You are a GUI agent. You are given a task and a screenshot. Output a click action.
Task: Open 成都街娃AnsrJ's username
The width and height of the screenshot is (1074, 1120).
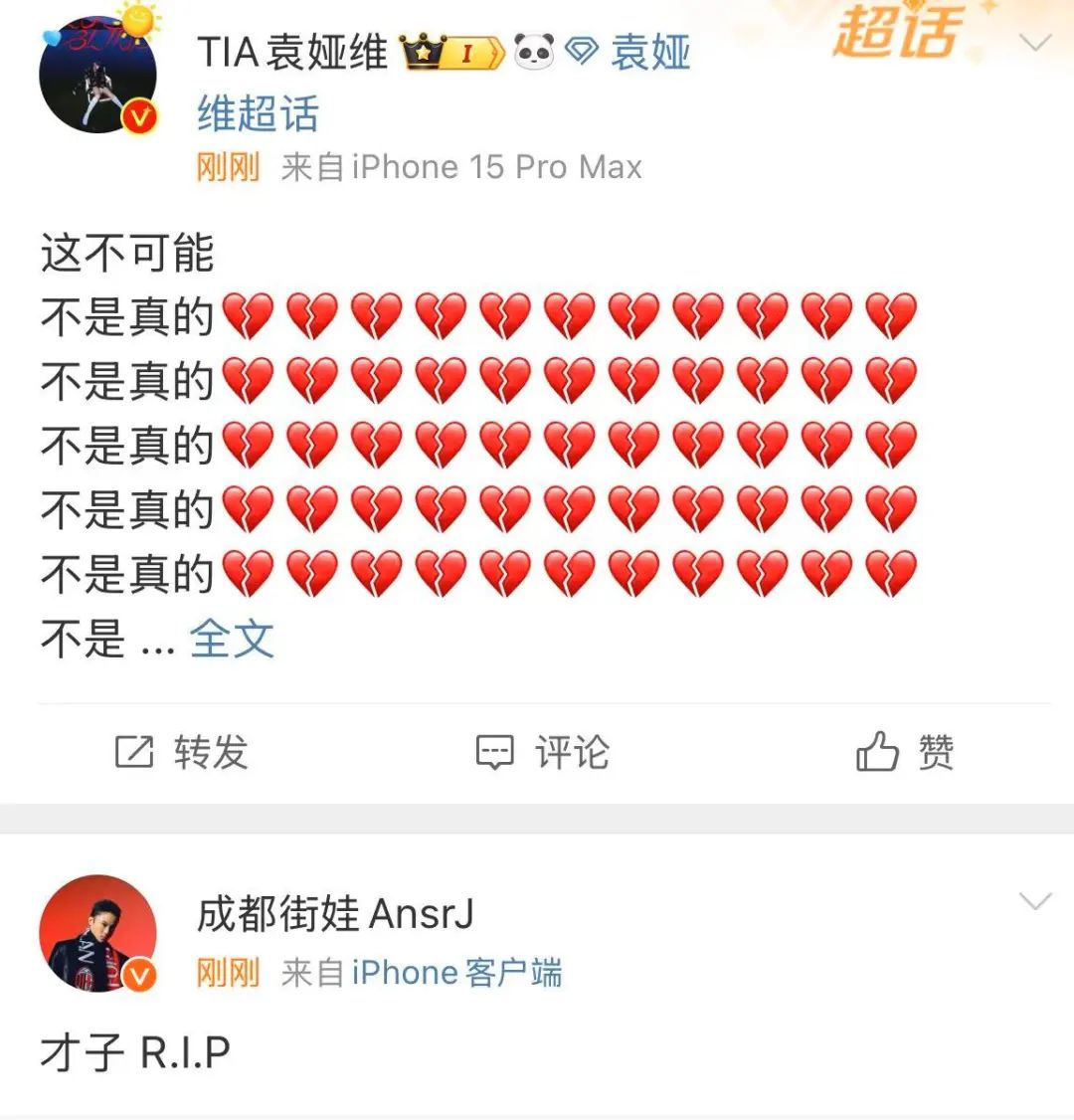(335, 913)
